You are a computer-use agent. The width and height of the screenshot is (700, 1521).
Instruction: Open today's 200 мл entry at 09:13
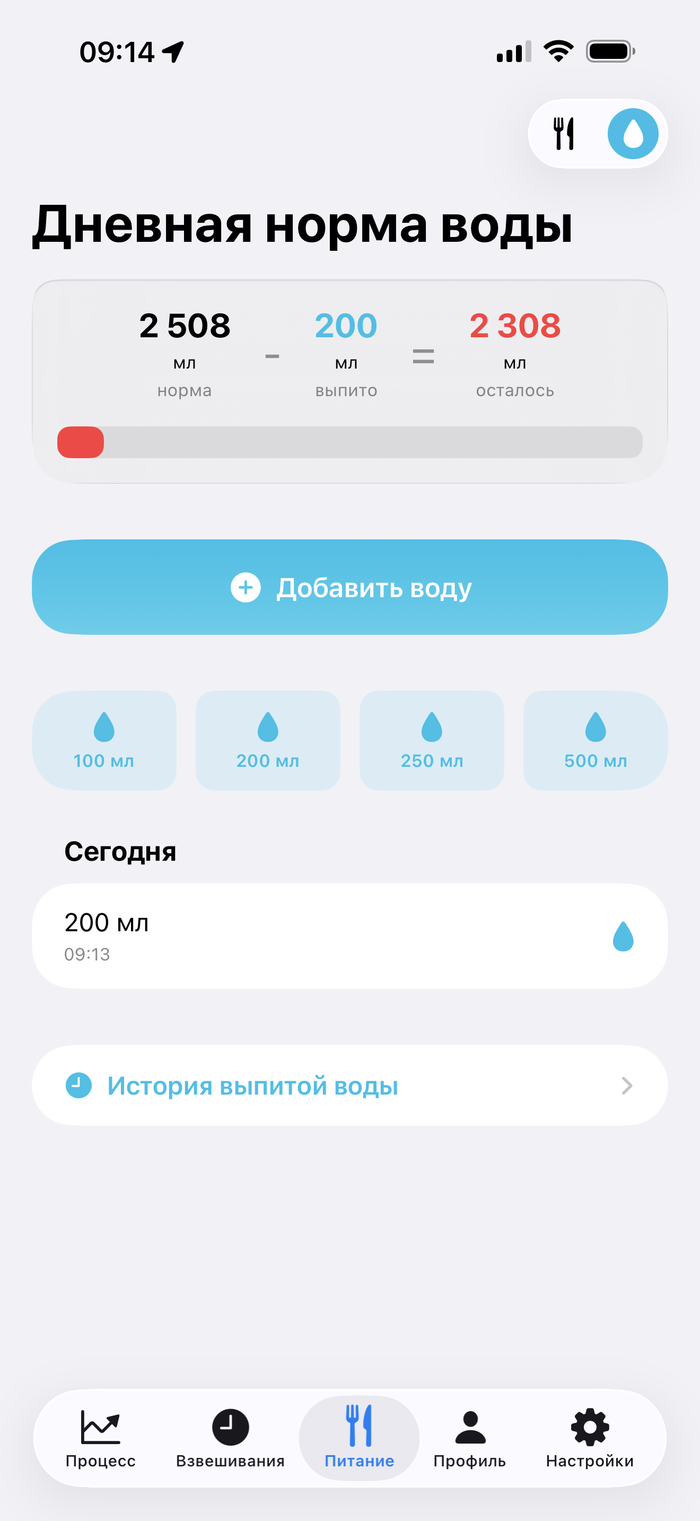point(350,936)
